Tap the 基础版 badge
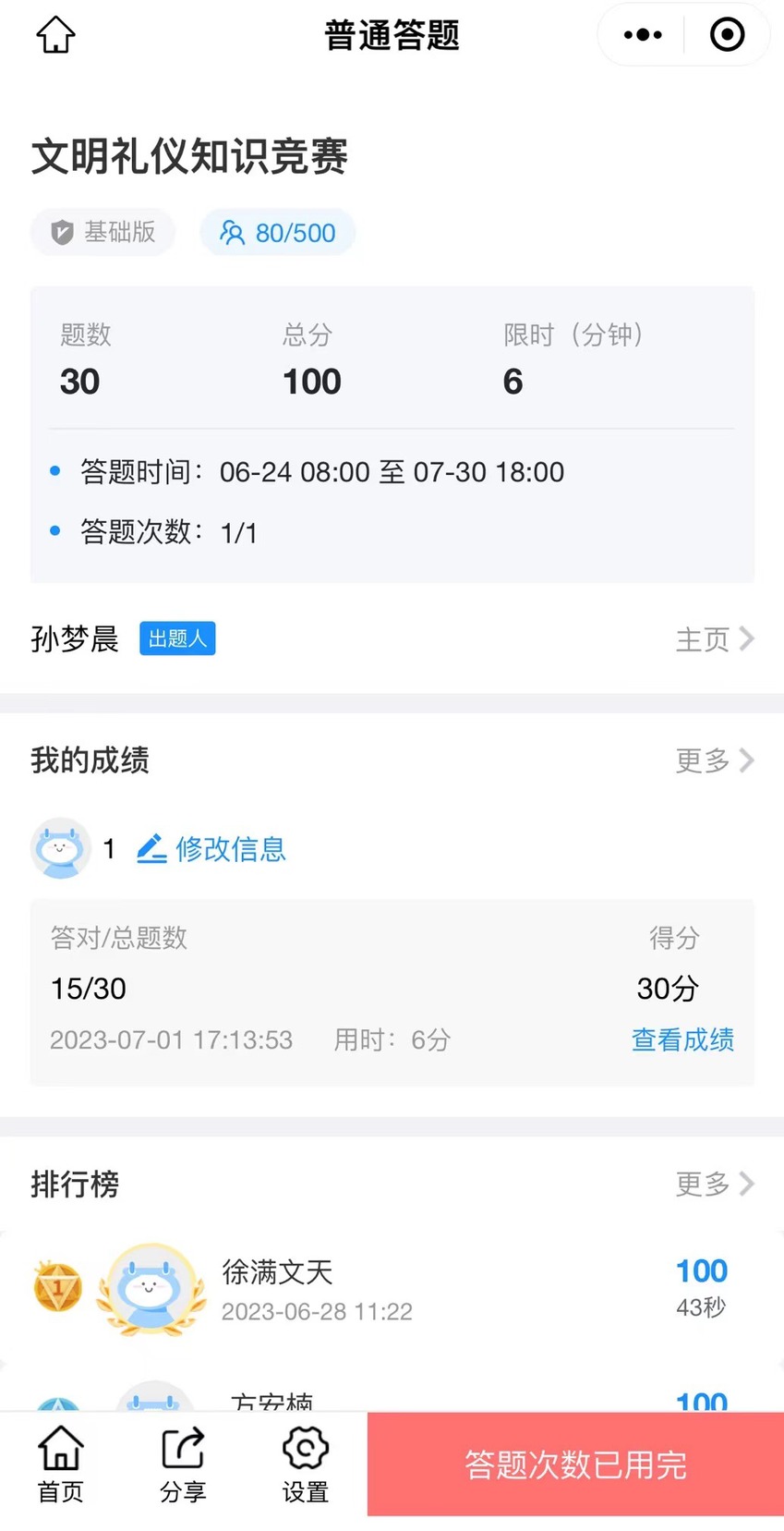 (103, 232)
